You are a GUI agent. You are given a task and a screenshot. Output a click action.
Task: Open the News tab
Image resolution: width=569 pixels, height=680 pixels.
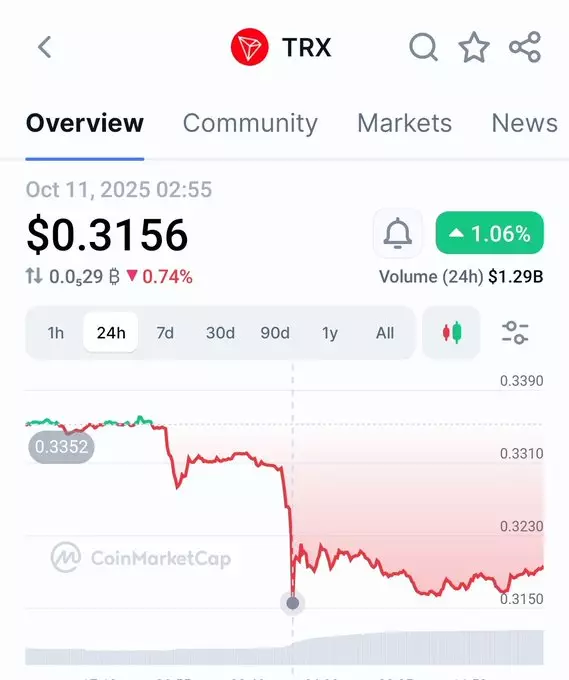(525, 123)
